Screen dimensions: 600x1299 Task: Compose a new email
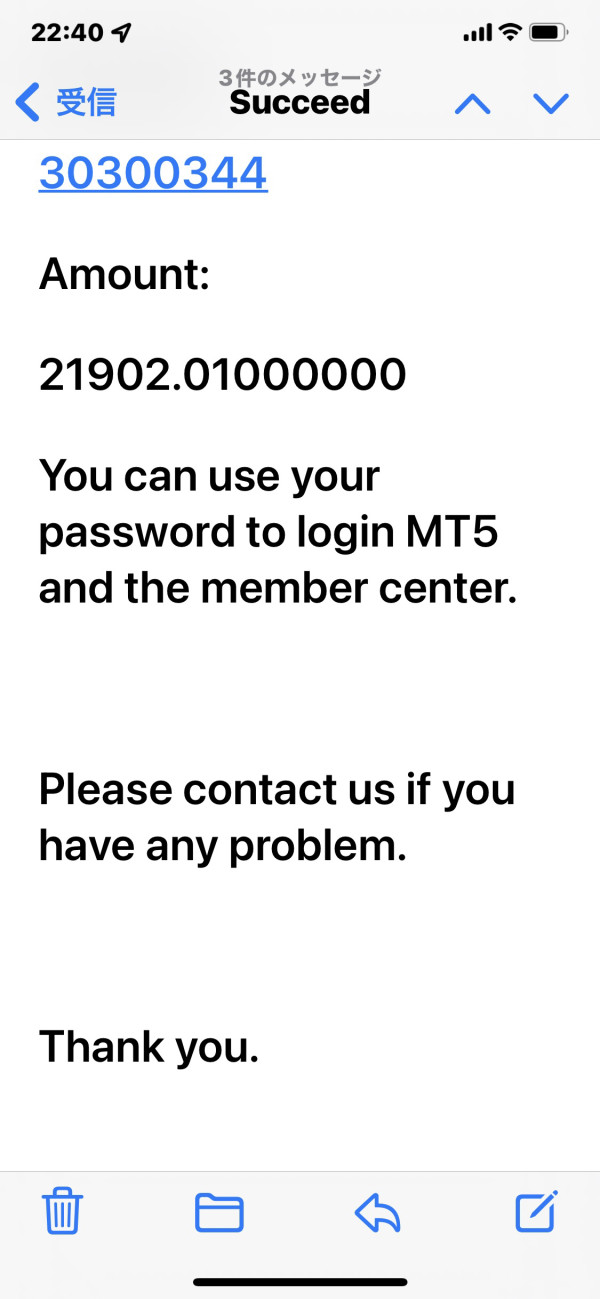(535, 1212)
